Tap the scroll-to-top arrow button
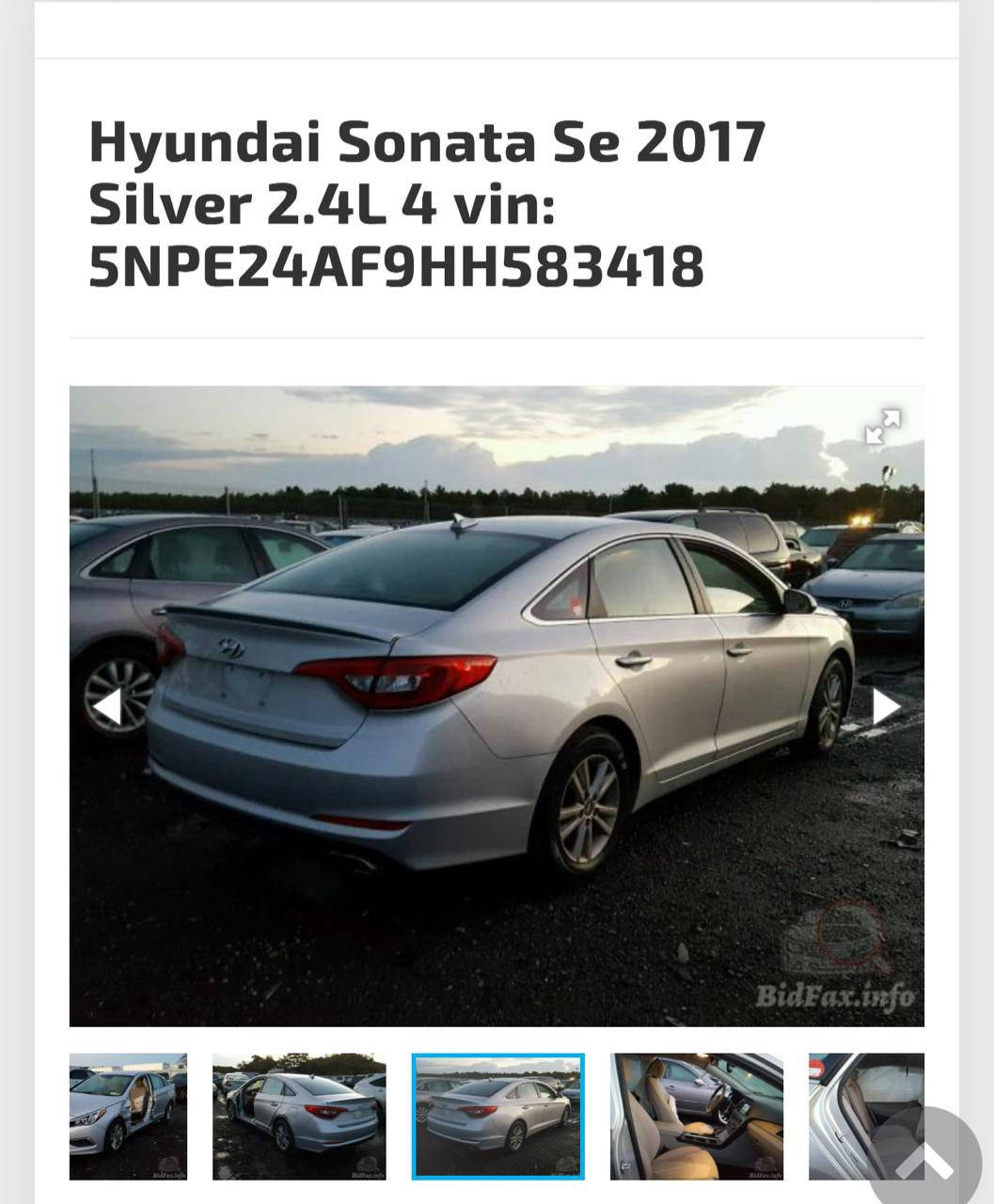994x1204 pixels. click(x=925, y=1163)
